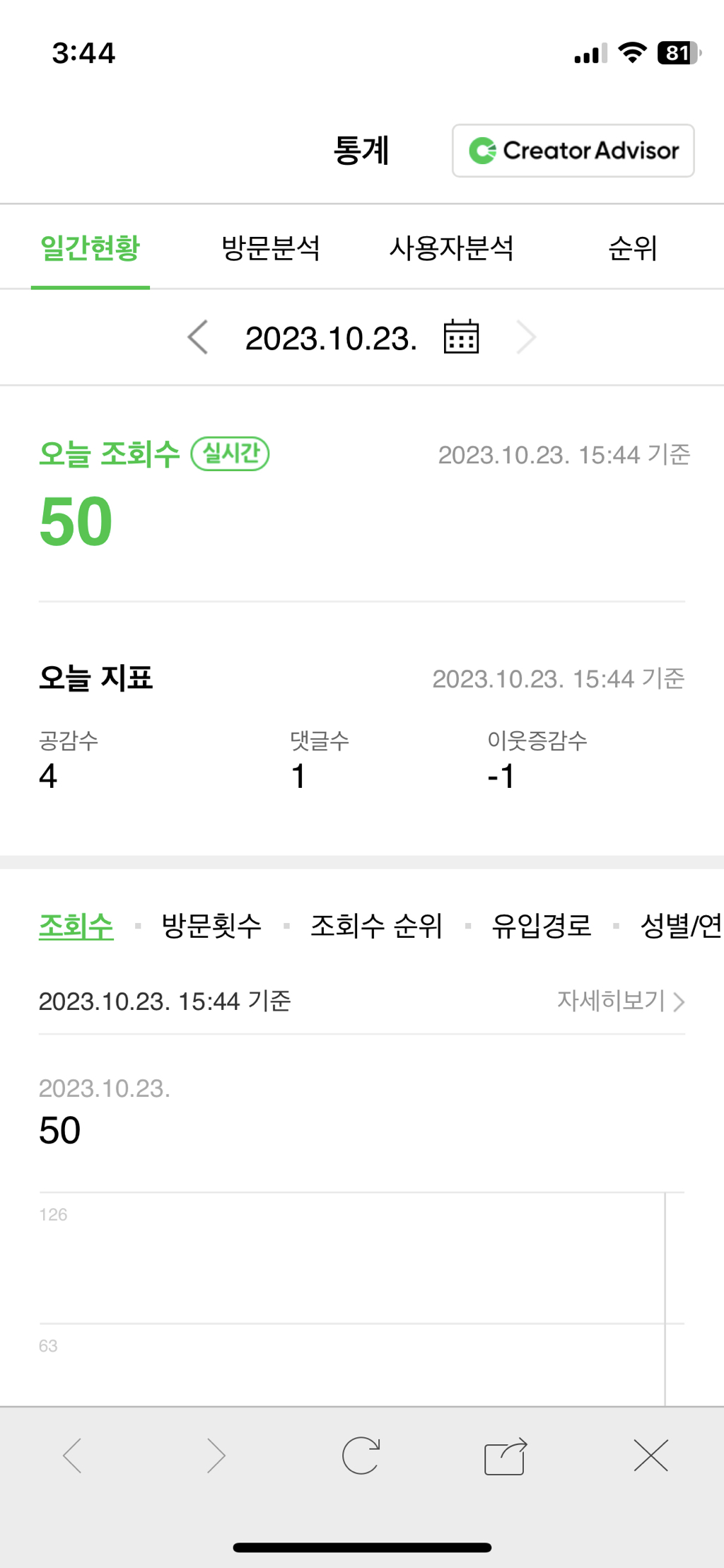Select the 방문횟수 toggle option
The image size is (724, 1568).
click(211, 926)
